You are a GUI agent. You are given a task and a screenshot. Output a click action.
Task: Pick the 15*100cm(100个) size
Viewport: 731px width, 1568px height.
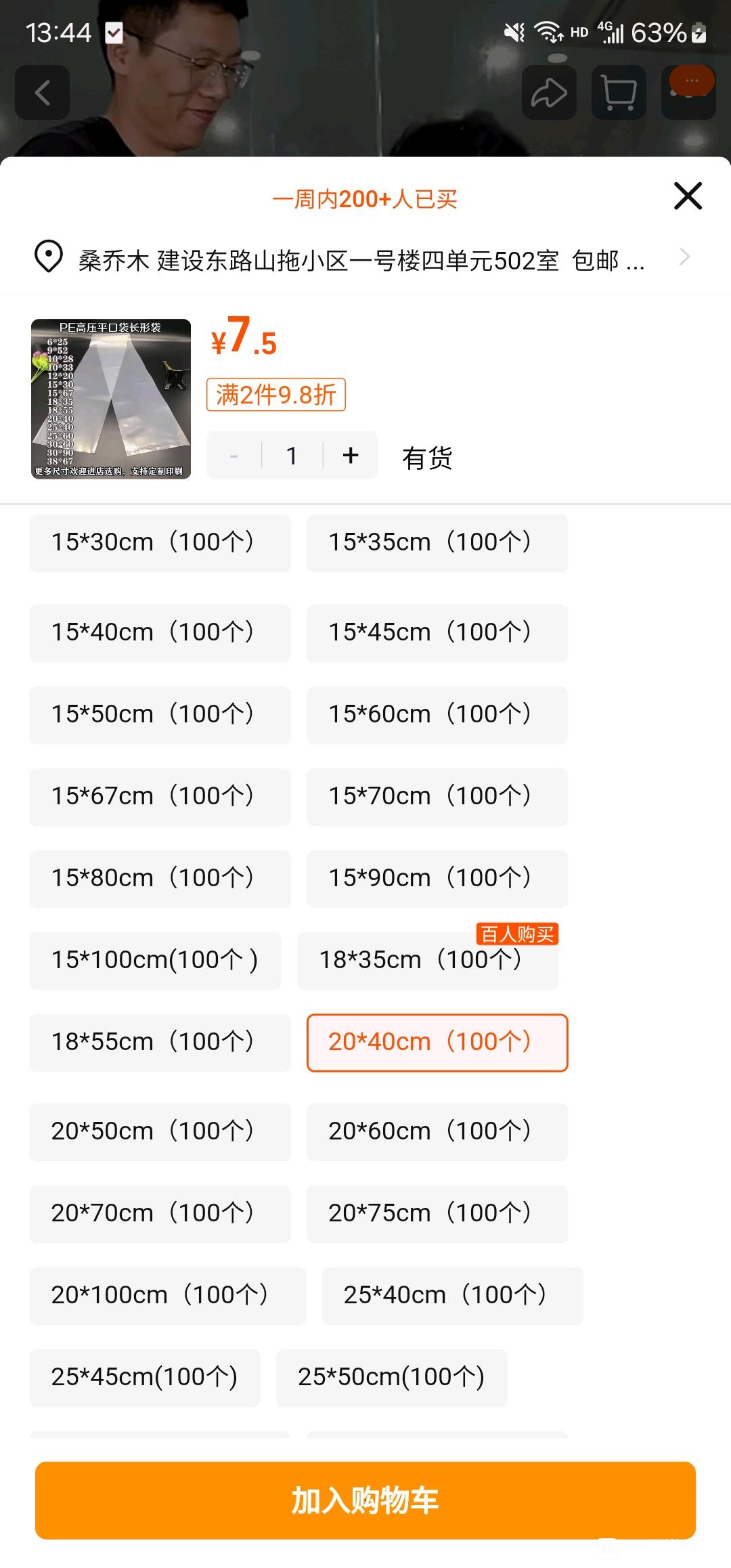point(155,961)
